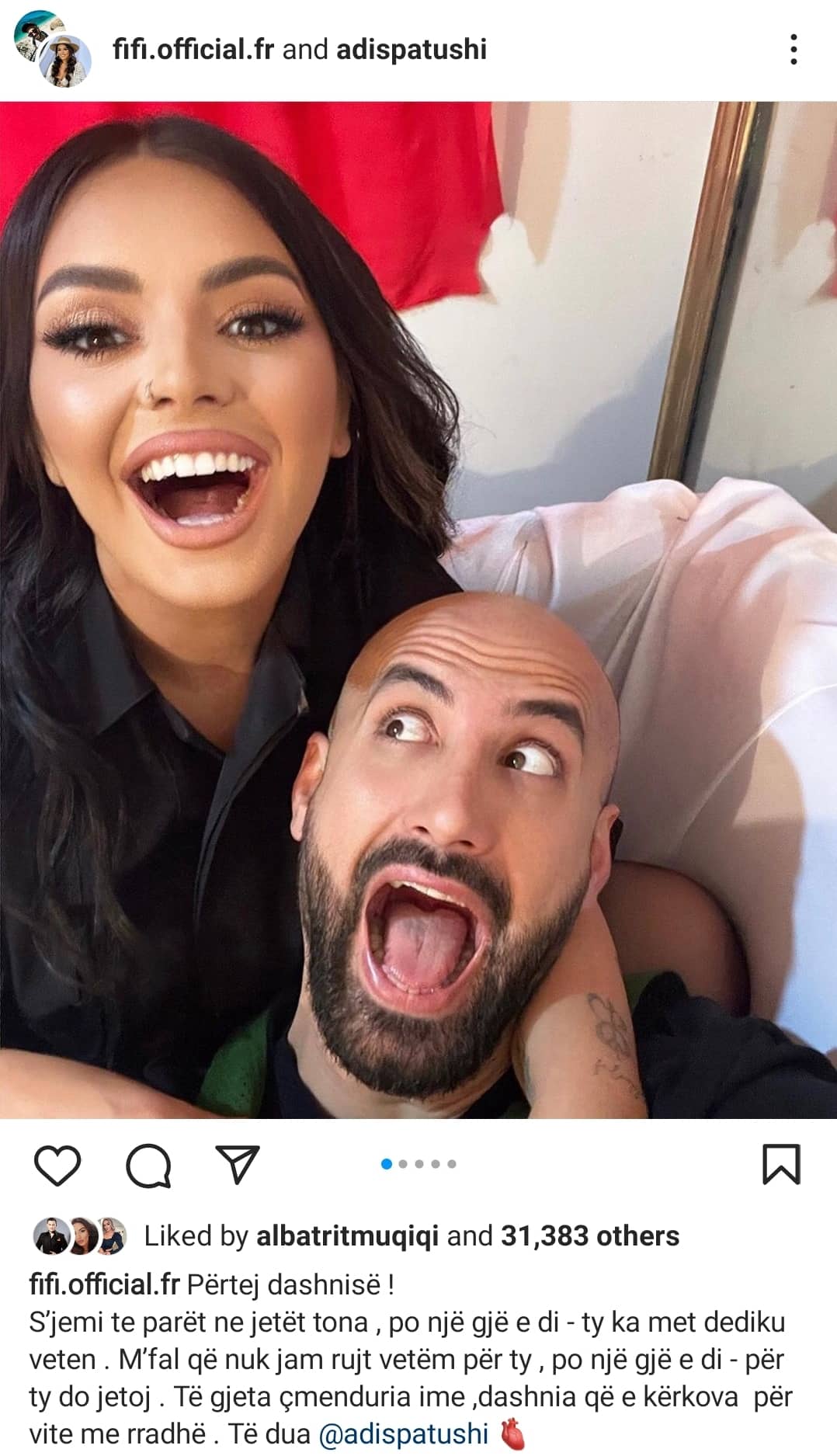
Task: Open the comments bubble icon
Action: point(148,1165)
